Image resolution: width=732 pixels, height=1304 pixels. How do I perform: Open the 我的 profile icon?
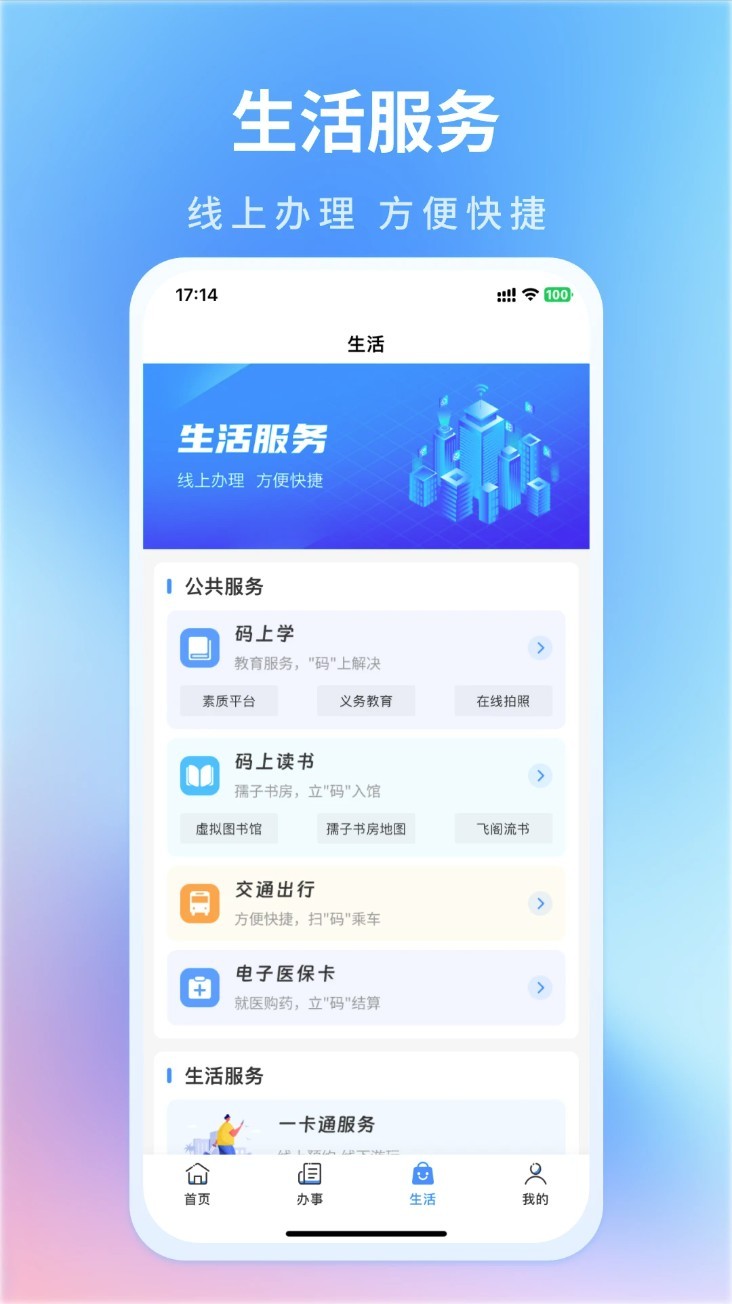coord(533,1174)
